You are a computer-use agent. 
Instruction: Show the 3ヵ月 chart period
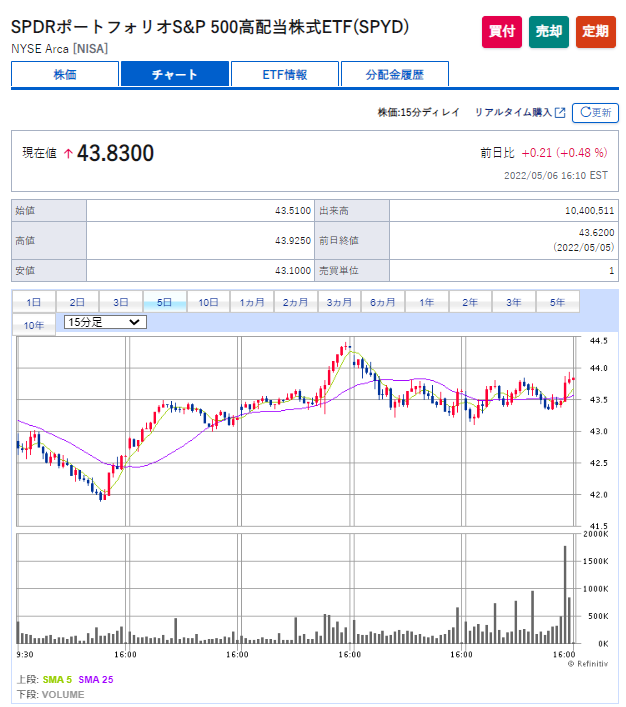(339, 302)
